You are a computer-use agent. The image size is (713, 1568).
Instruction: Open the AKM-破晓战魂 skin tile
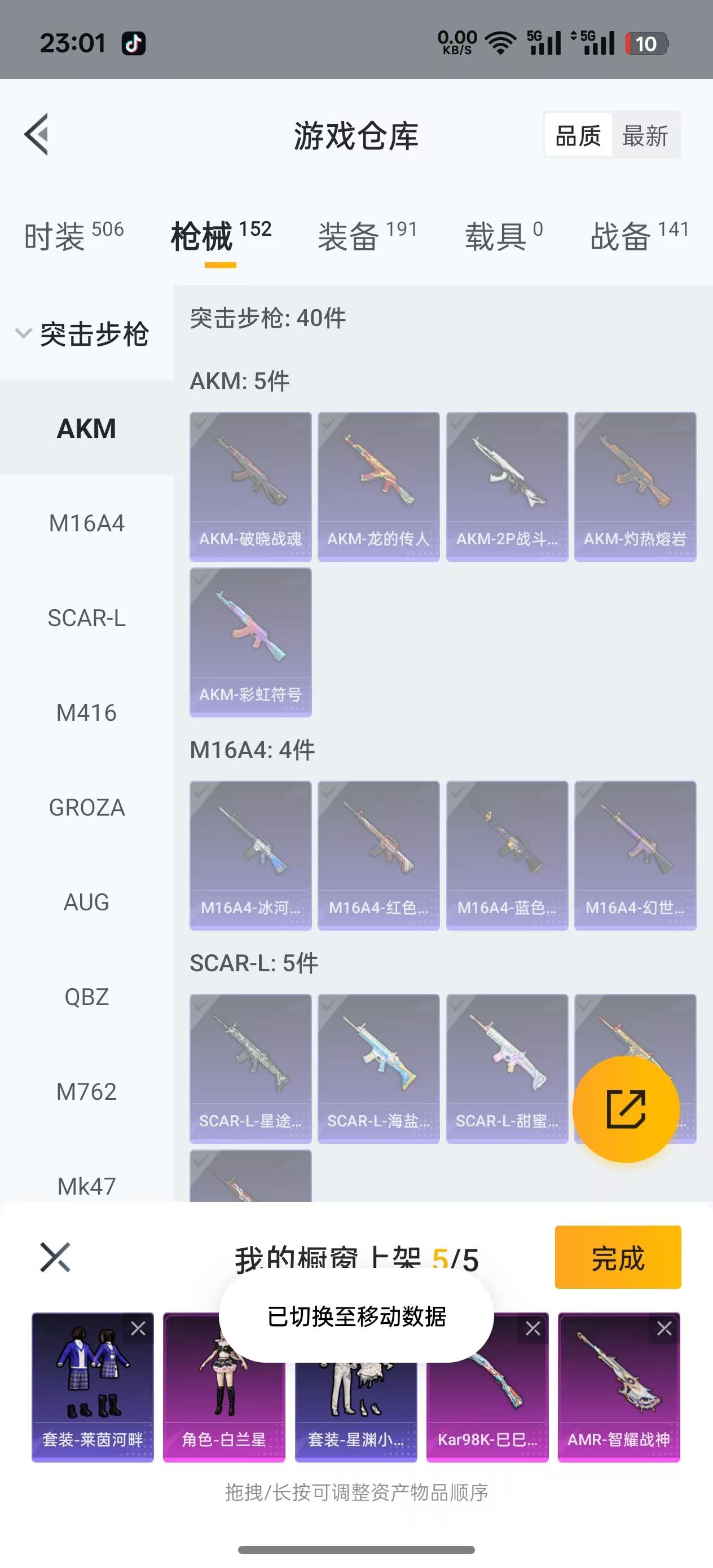click(x=250, y=486)
